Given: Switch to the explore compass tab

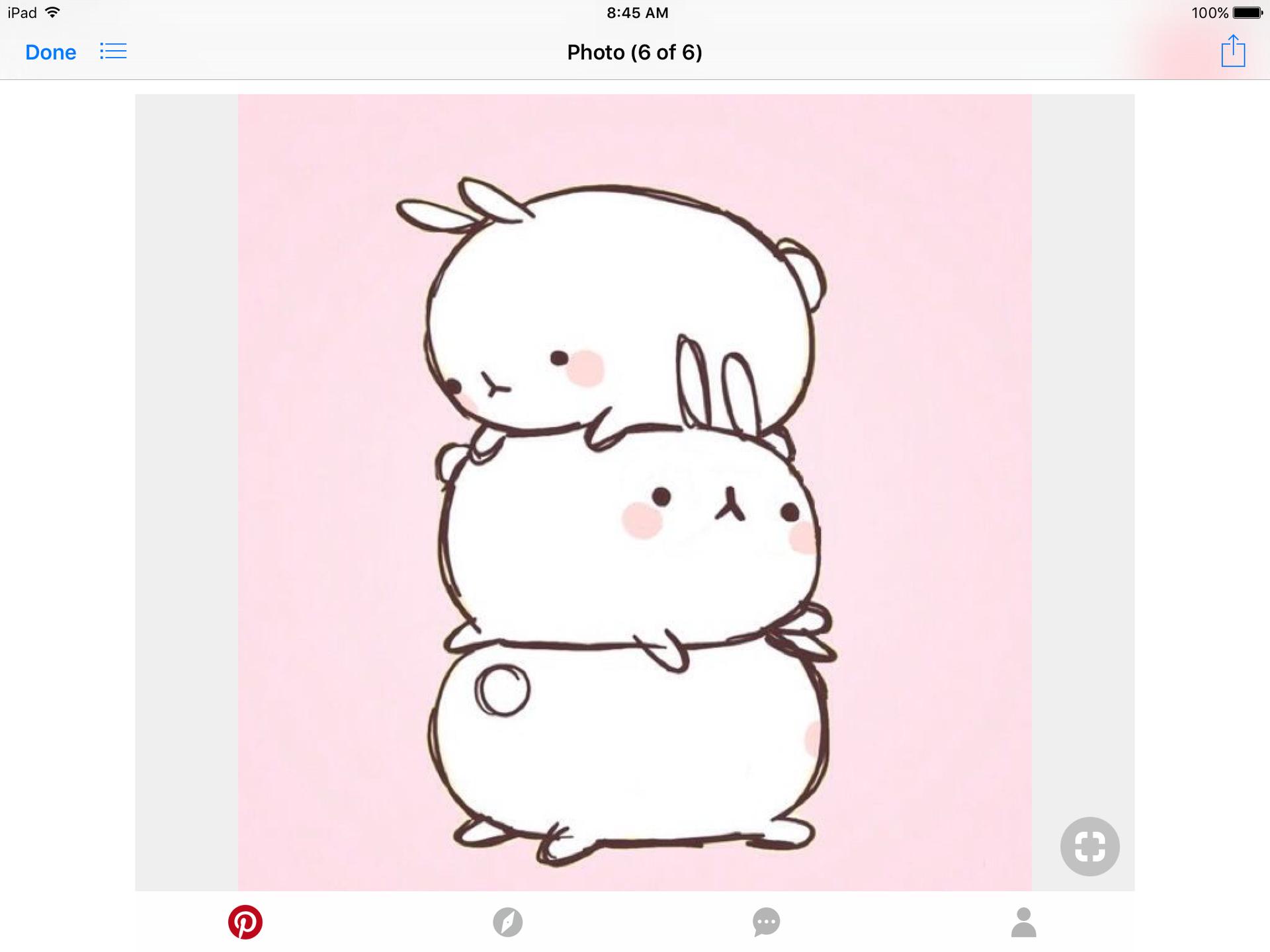Looking at the screenshot, I should coord(508,922).
